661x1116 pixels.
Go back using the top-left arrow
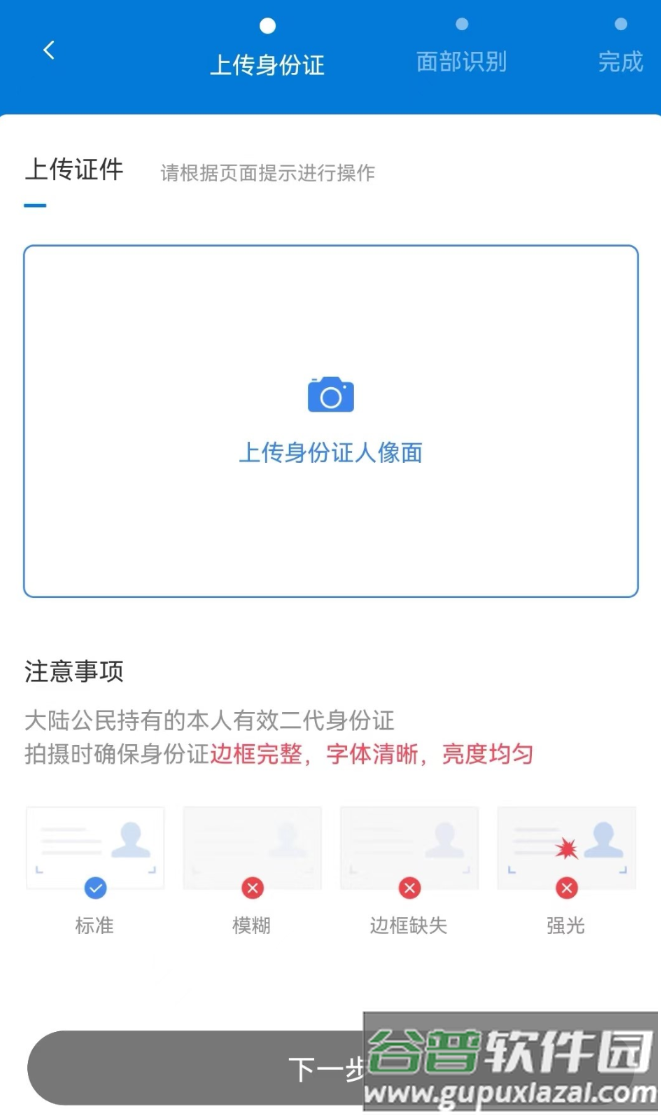pyautogui.click(x=49, y=51)
